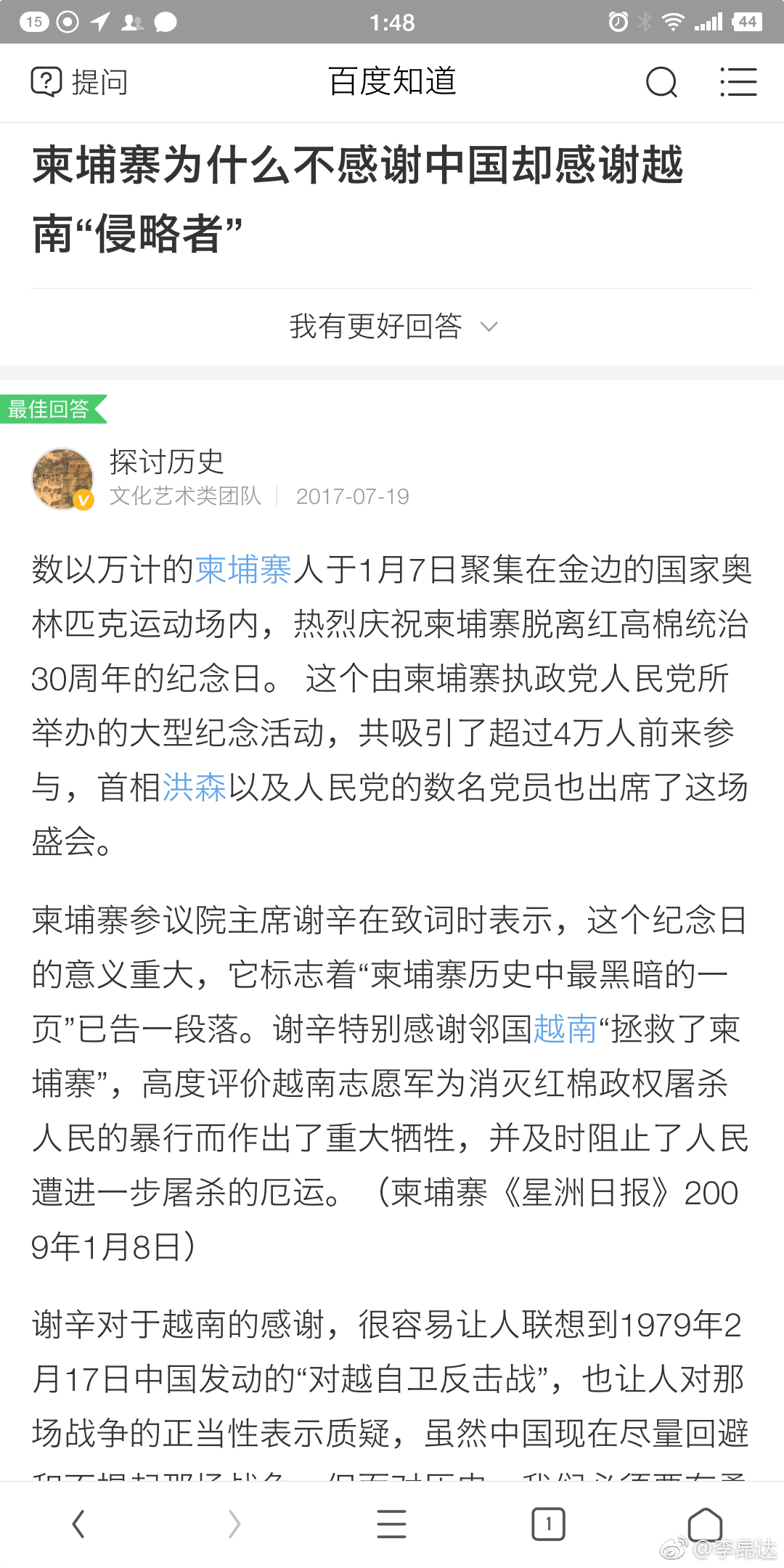Open 探讨历史 author avatar

(x=63, y=478)
